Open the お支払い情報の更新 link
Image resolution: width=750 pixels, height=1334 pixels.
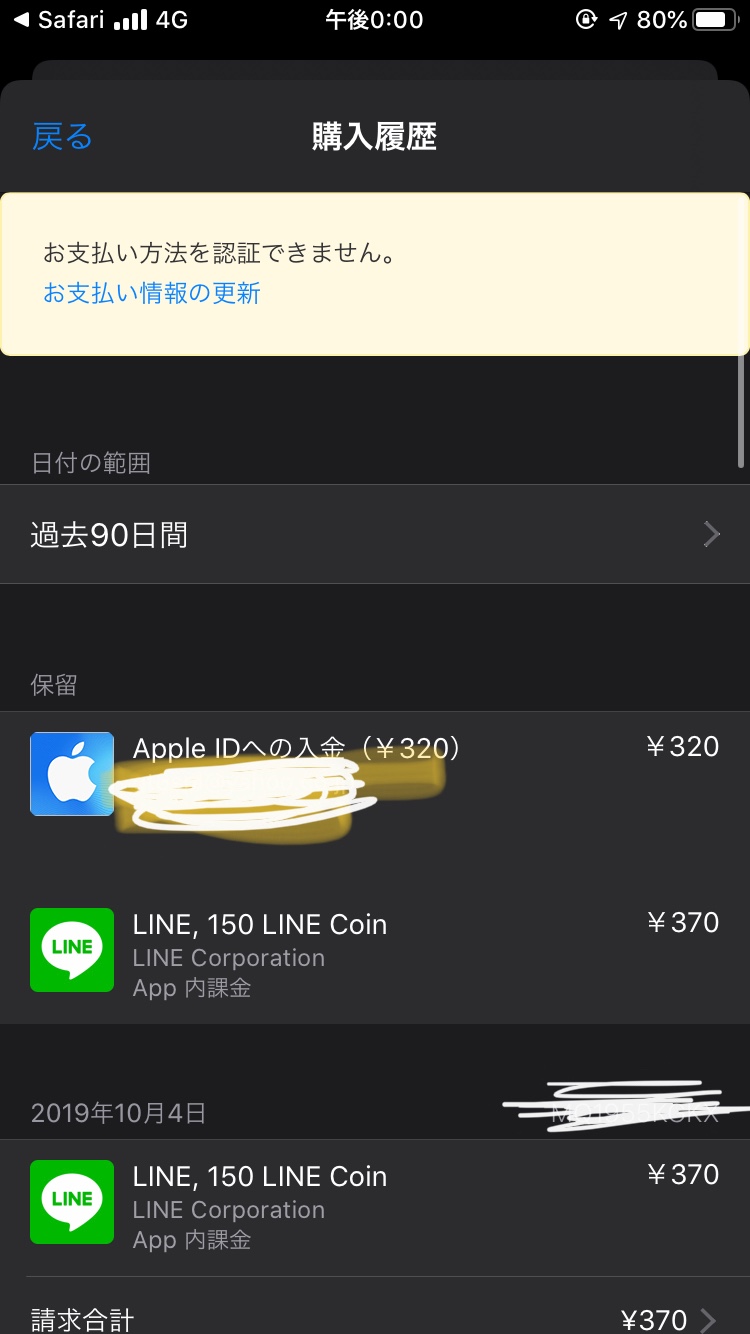tap(151, 293)
